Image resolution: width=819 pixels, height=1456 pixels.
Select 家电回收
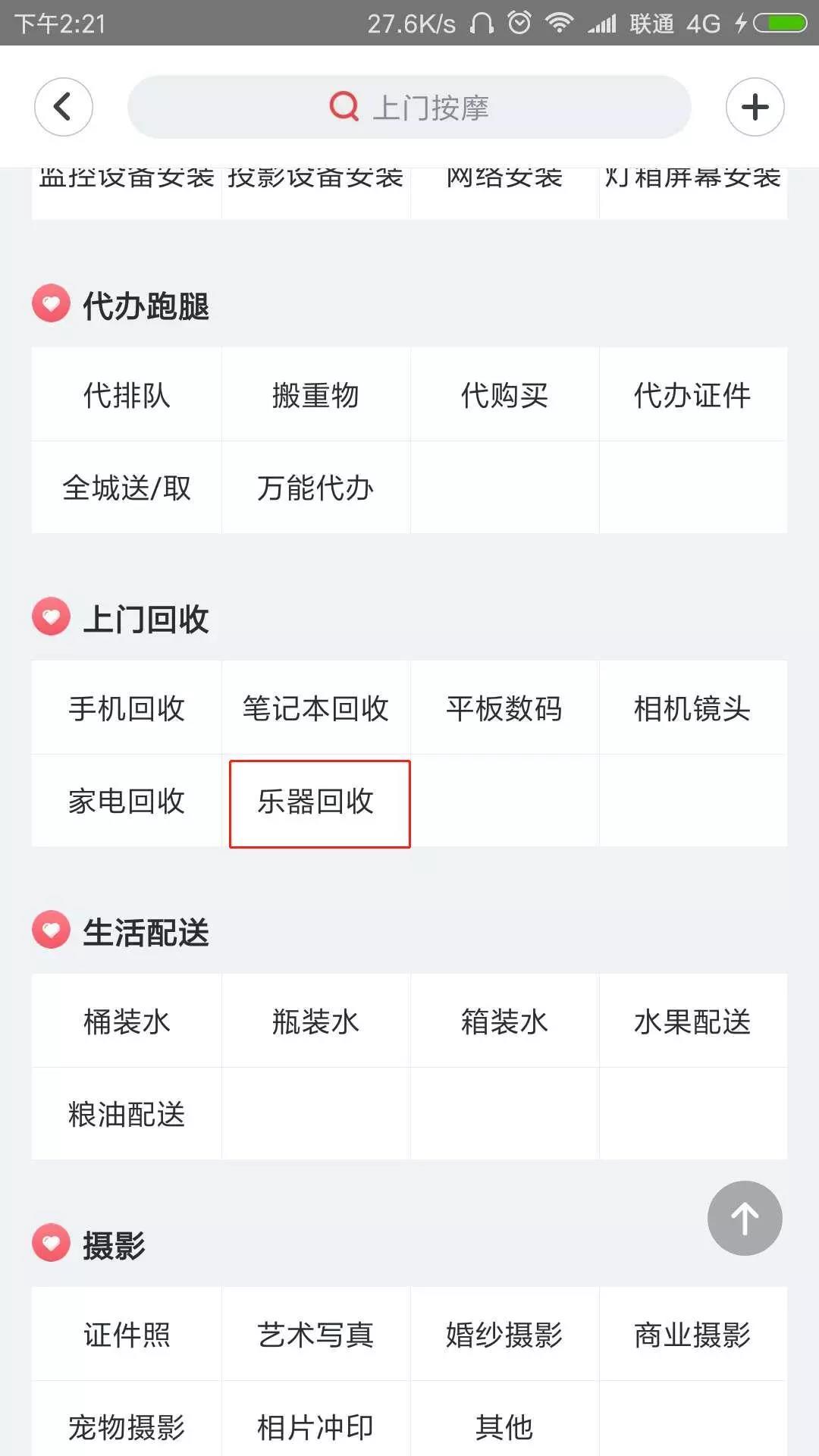pos(127,801)
